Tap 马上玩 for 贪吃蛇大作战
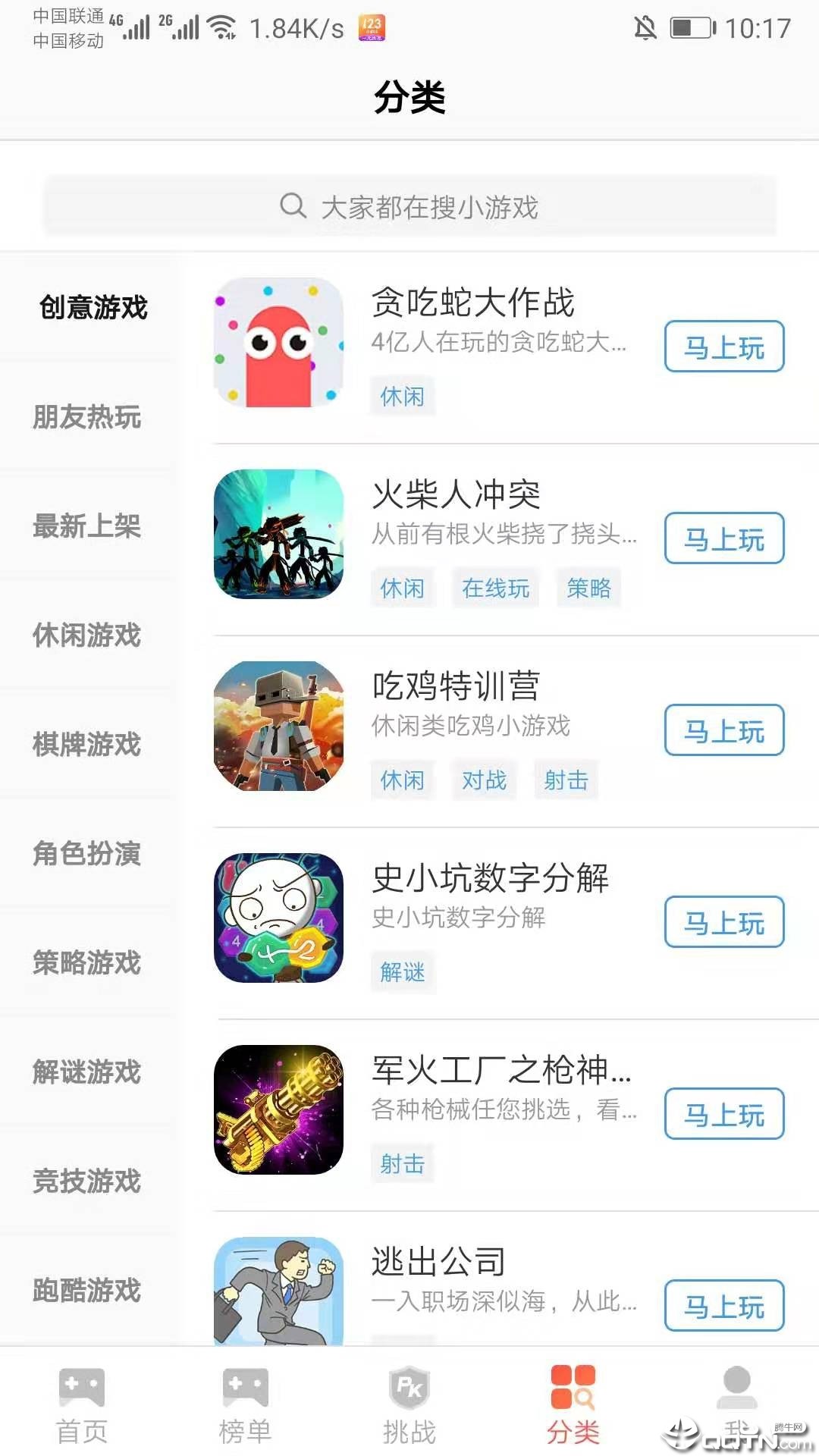The image size is (819, 1456). 723,347
